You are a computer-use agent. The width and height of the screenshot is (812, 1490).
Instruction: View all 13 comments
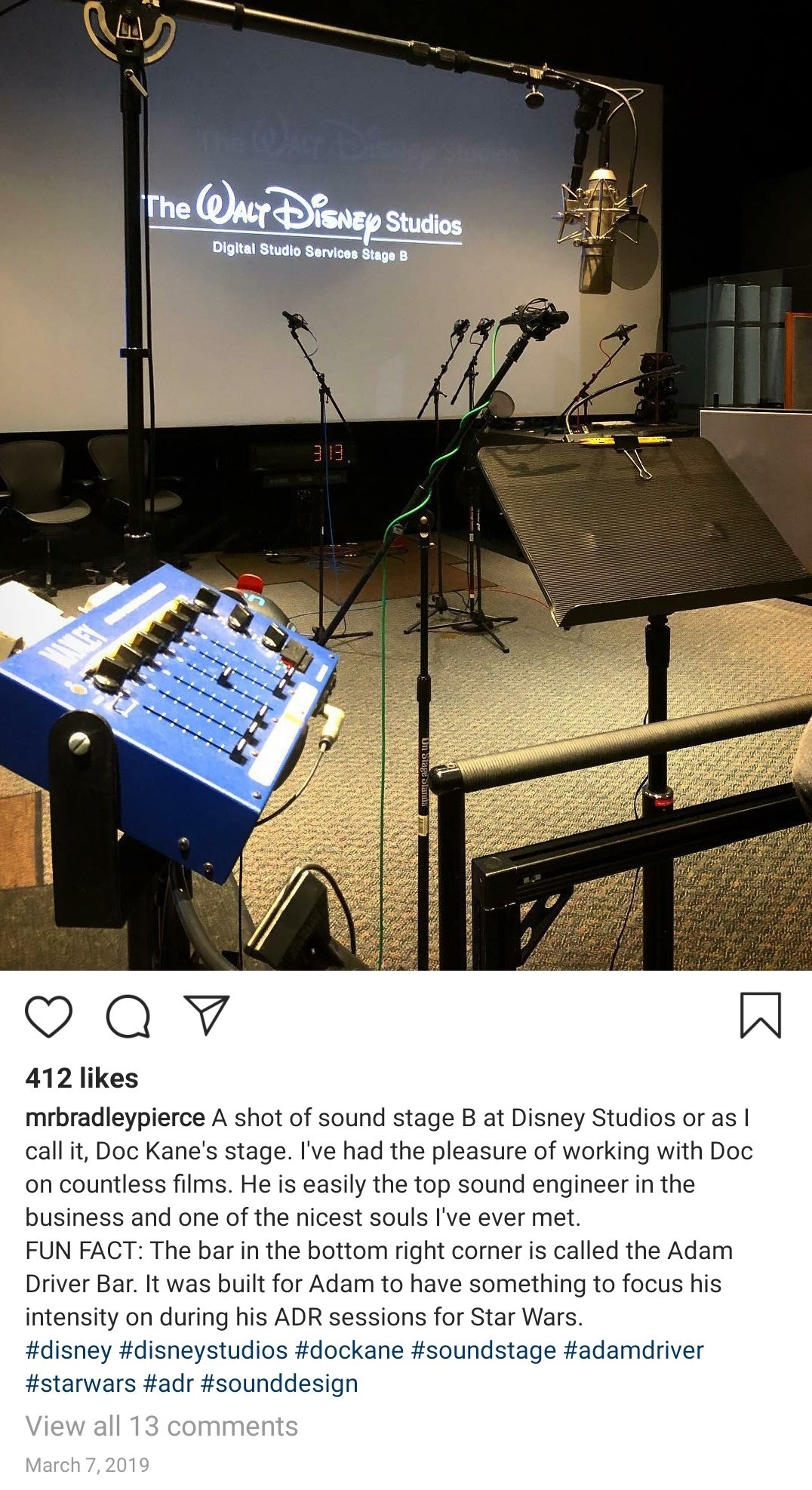(161, 1426)
